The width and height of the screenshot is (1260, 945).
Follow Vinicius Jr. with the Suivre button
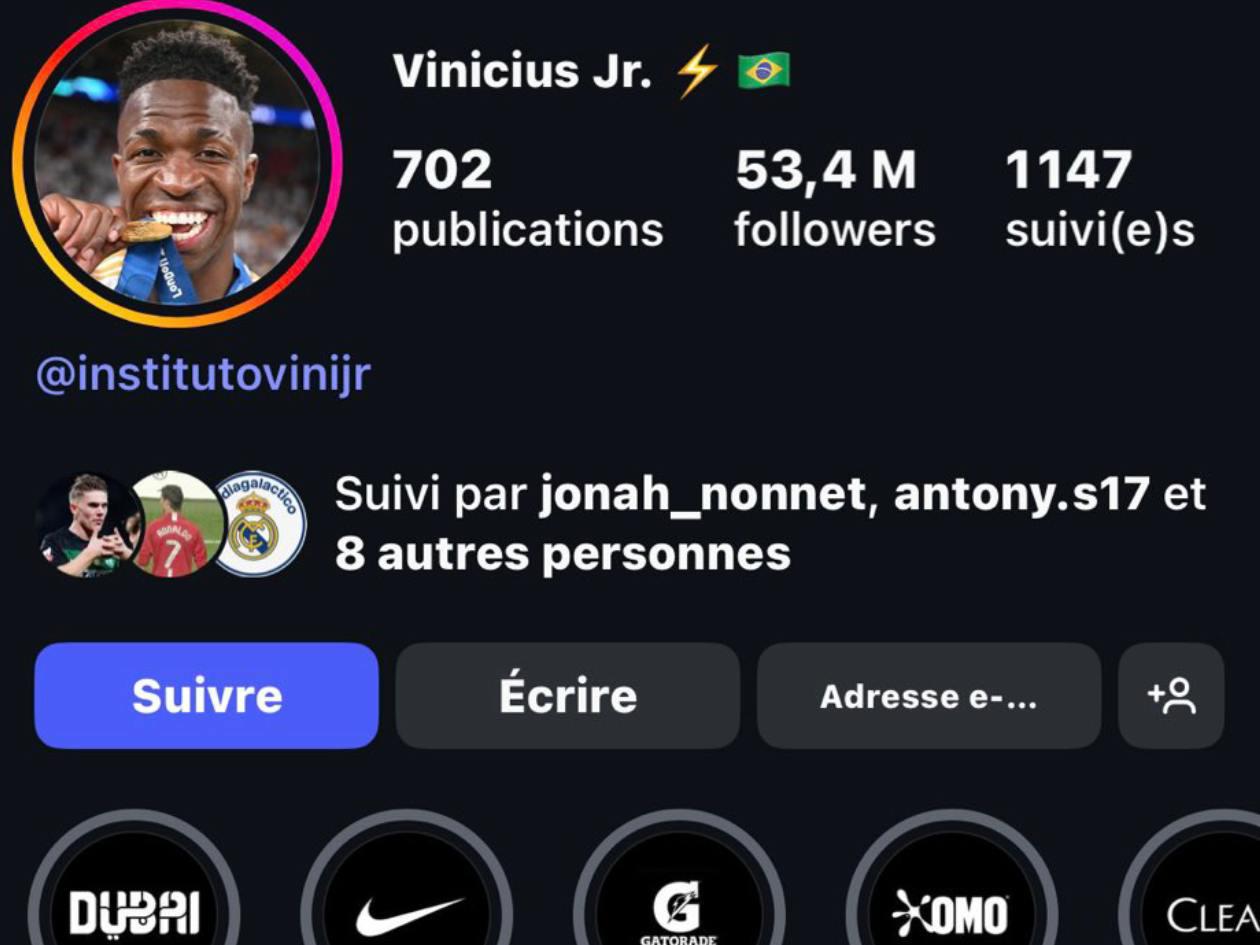(x=206, y=696)
